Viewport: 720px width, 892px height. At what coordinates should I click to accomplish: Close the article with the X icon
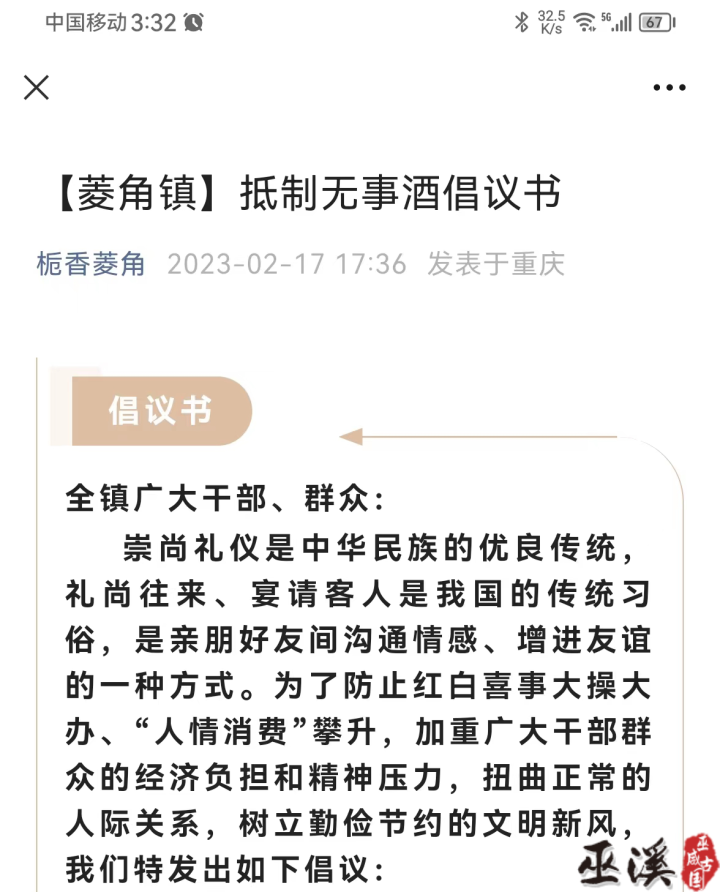click(x=36, y=88)
